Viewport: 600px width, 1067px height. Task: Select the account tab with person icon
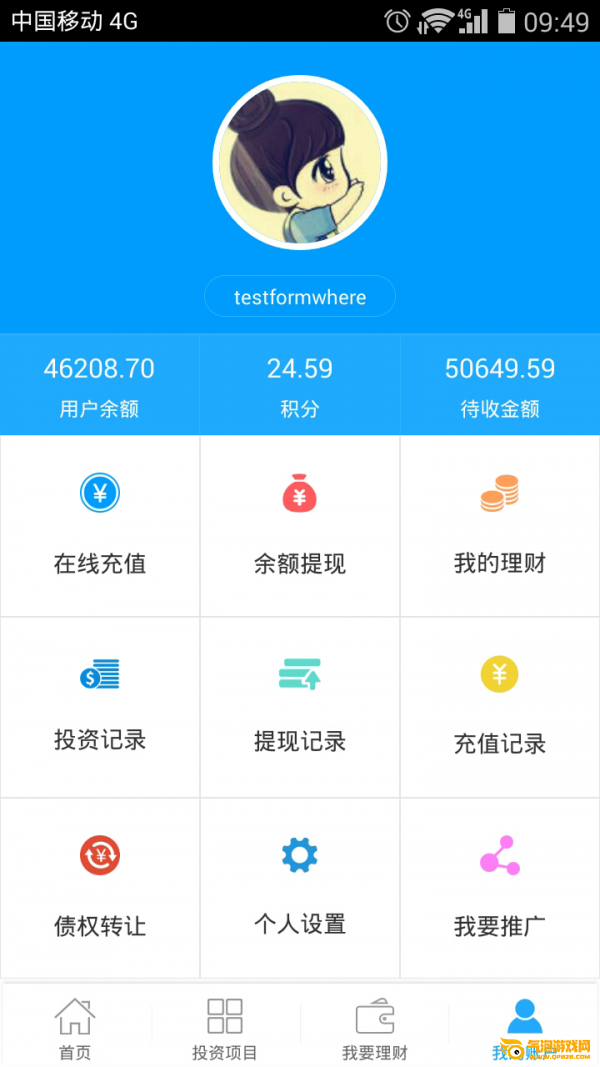point(524,1024)
